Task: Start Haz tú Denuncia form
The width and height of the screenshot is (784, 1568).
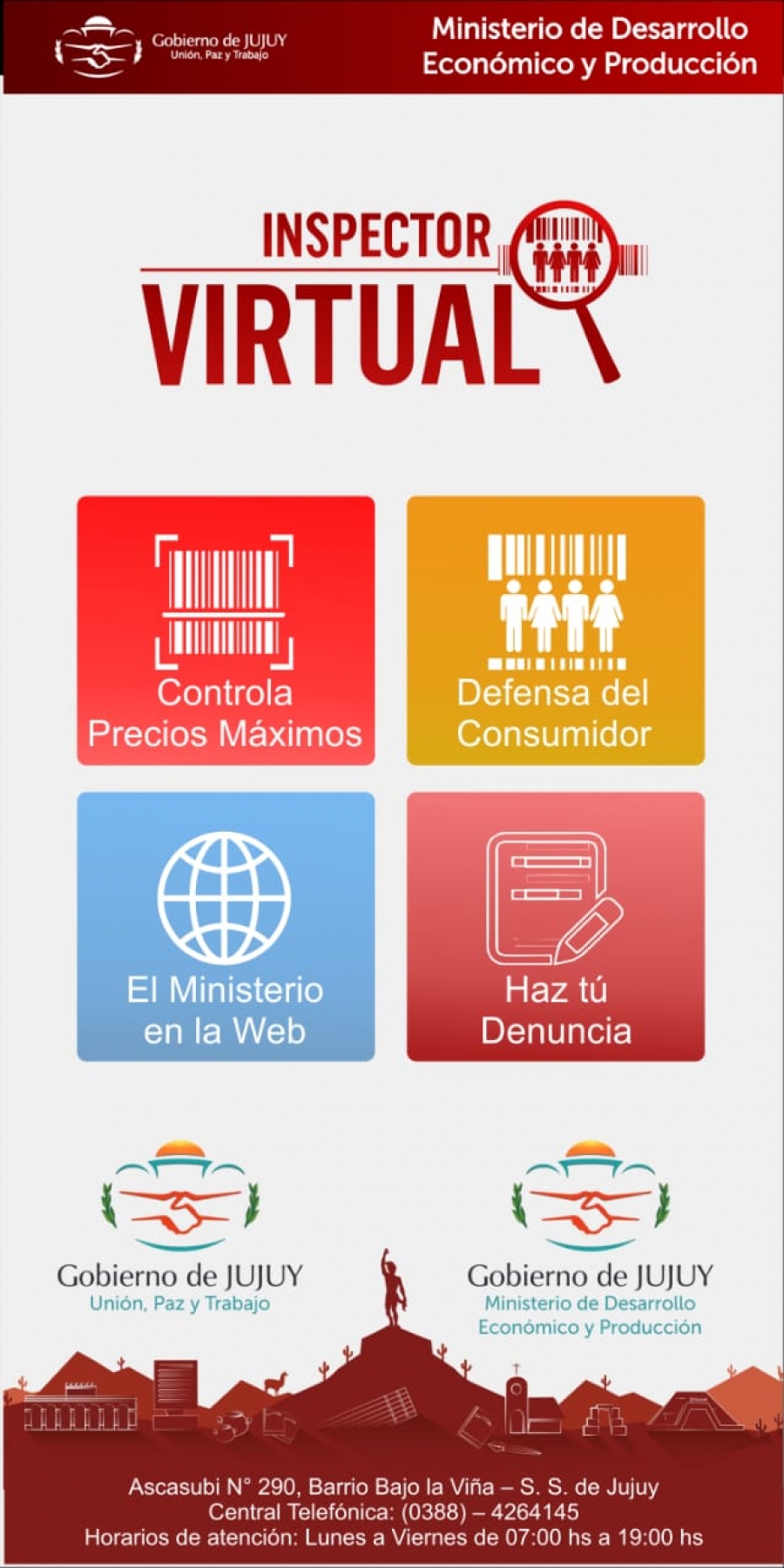Action: (556, 926)
